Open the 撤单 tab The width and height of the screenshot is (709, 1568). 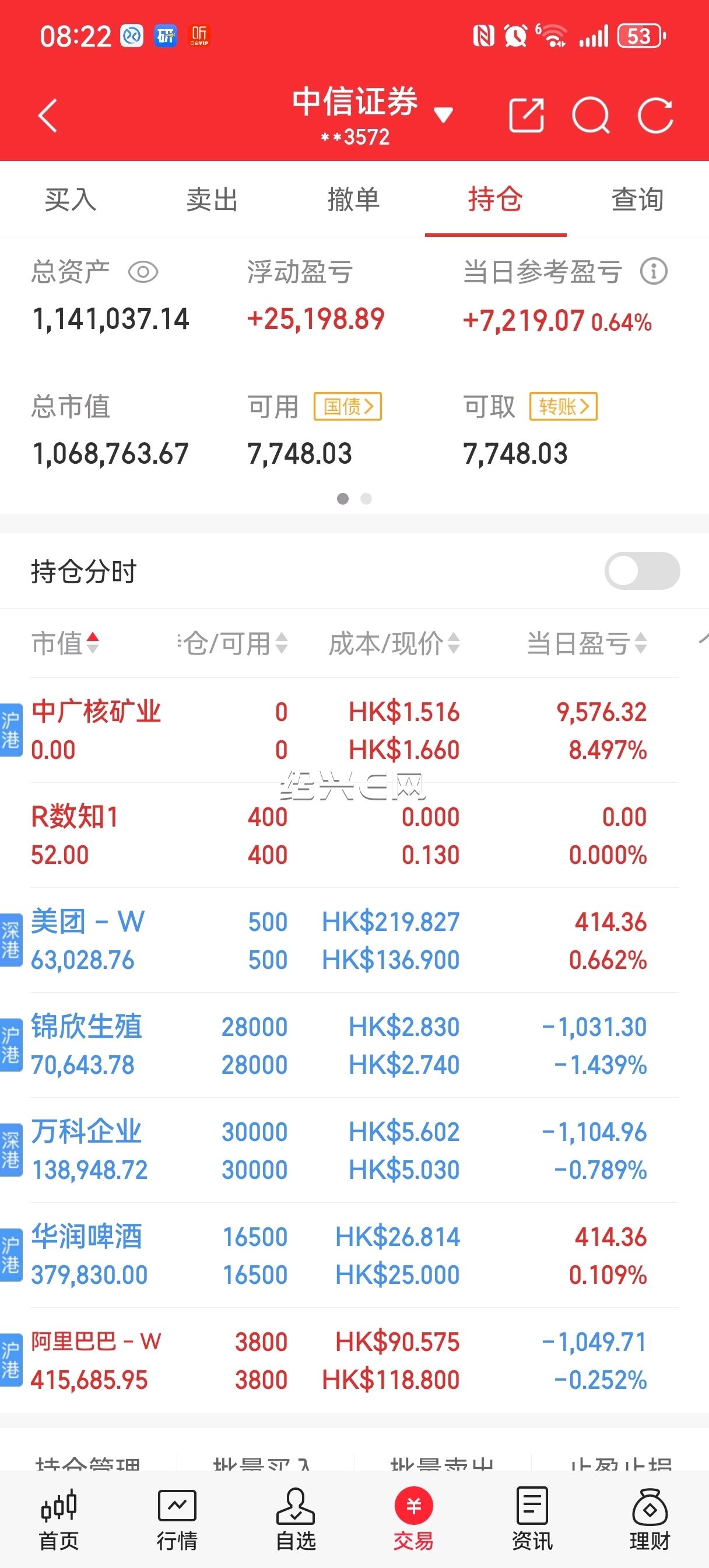[x=354, y=199]
